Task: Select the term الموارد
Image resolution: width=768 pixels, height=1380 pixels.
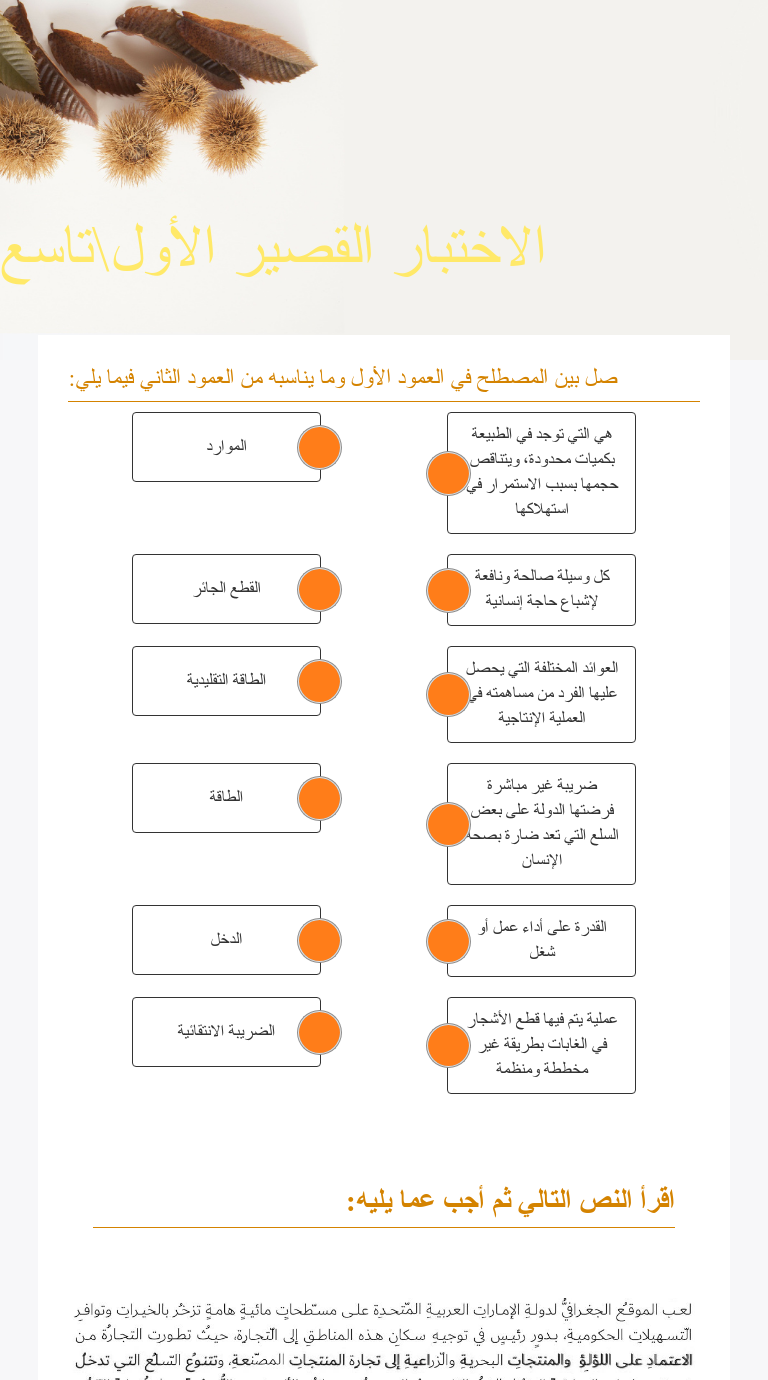Action: point(227,447)
